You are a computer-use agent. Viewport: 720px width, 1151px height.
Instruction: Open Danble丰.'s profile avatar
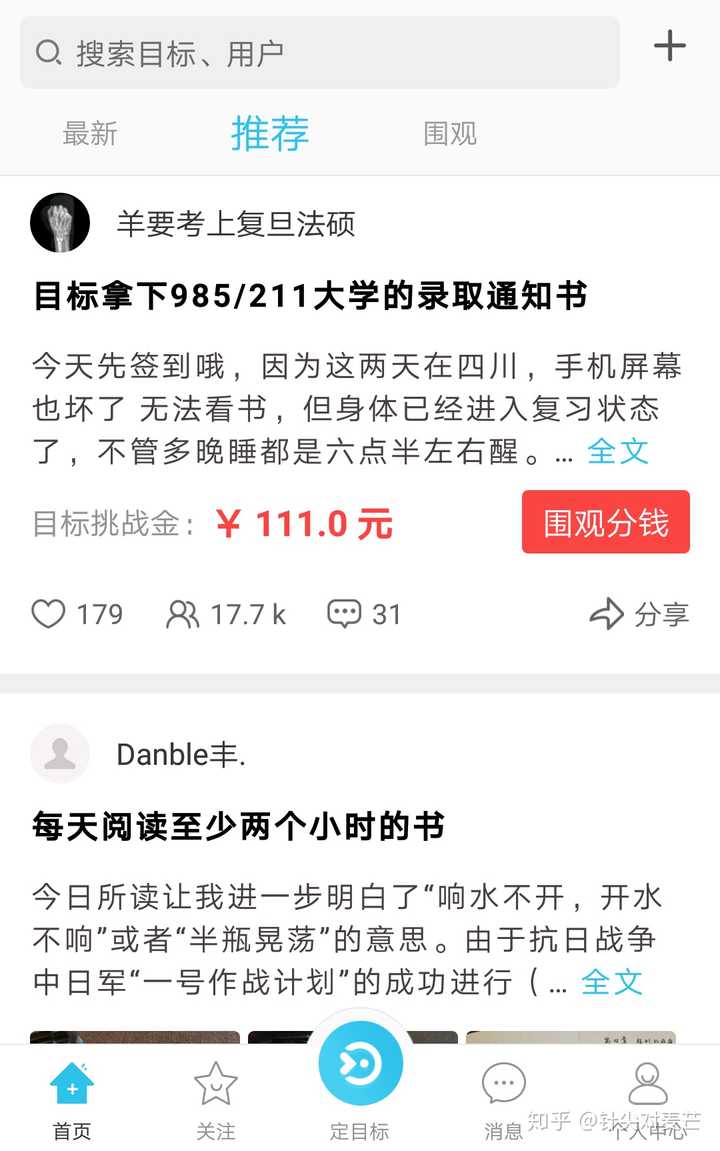tap(60, 753)
